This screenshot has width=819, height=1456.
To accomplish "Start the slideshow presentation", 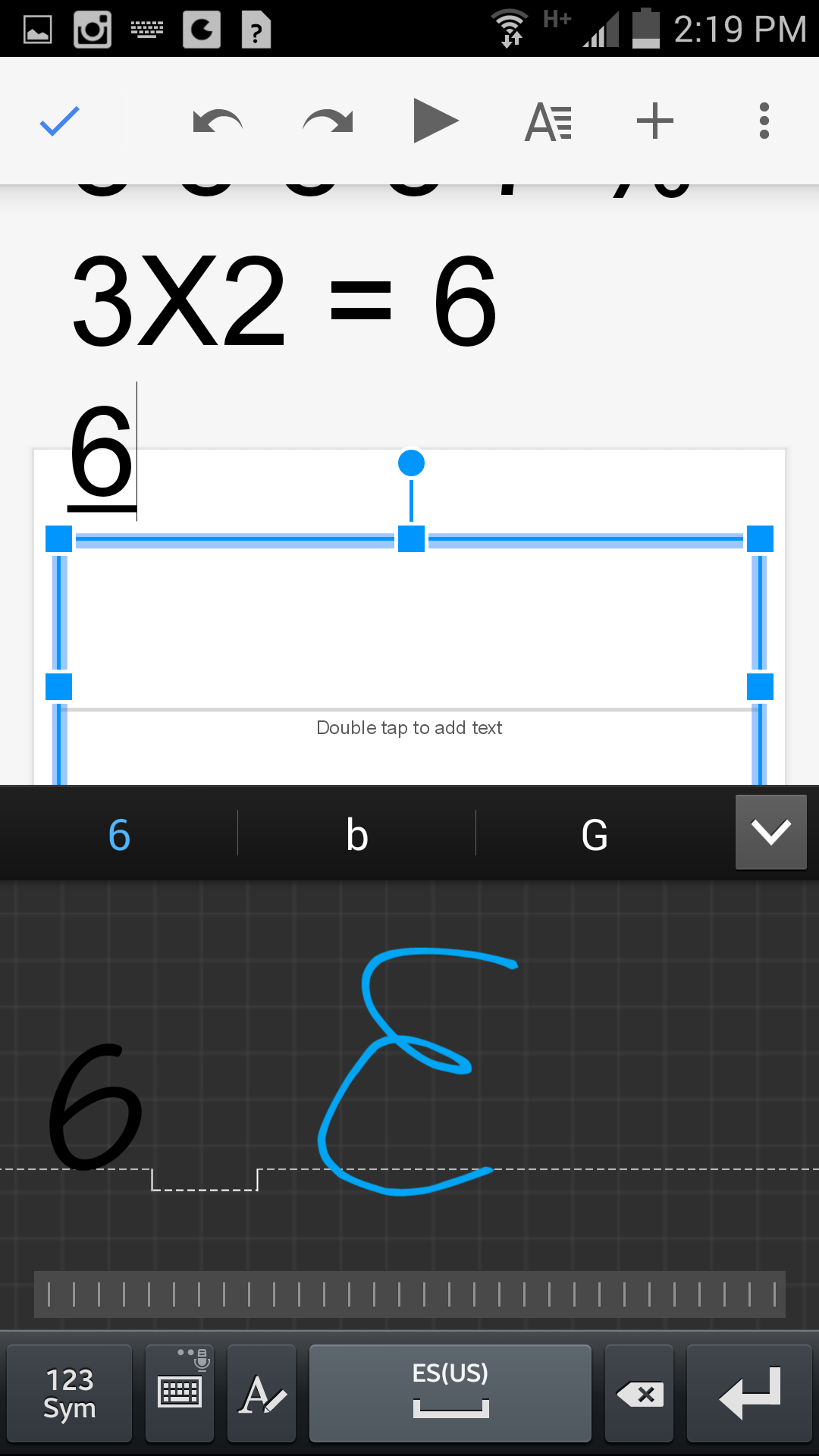I will (436, 121).
